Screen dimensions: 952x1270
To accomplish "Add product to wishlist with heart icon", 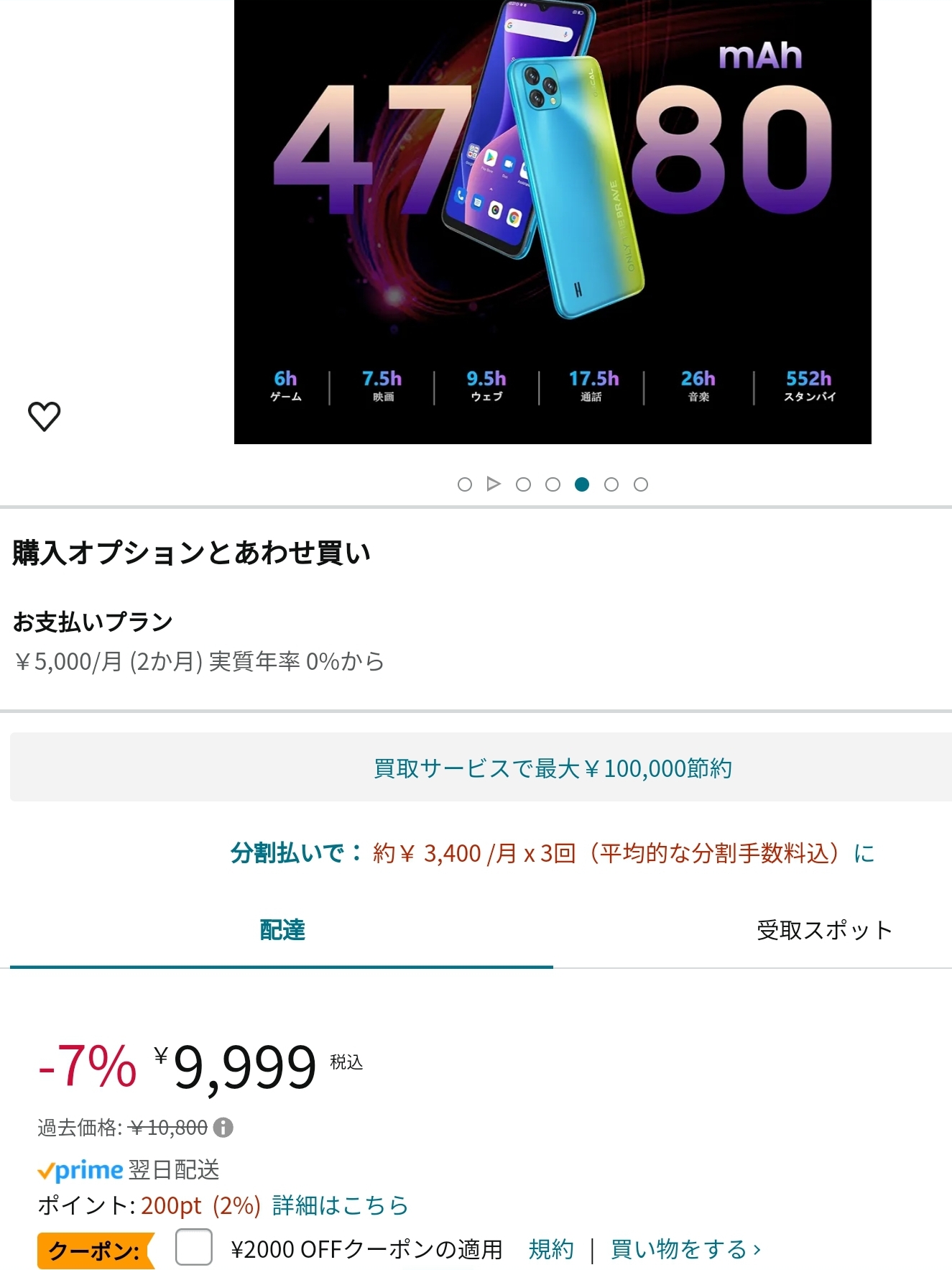I will pyautogui.click(x=44, y=416).
